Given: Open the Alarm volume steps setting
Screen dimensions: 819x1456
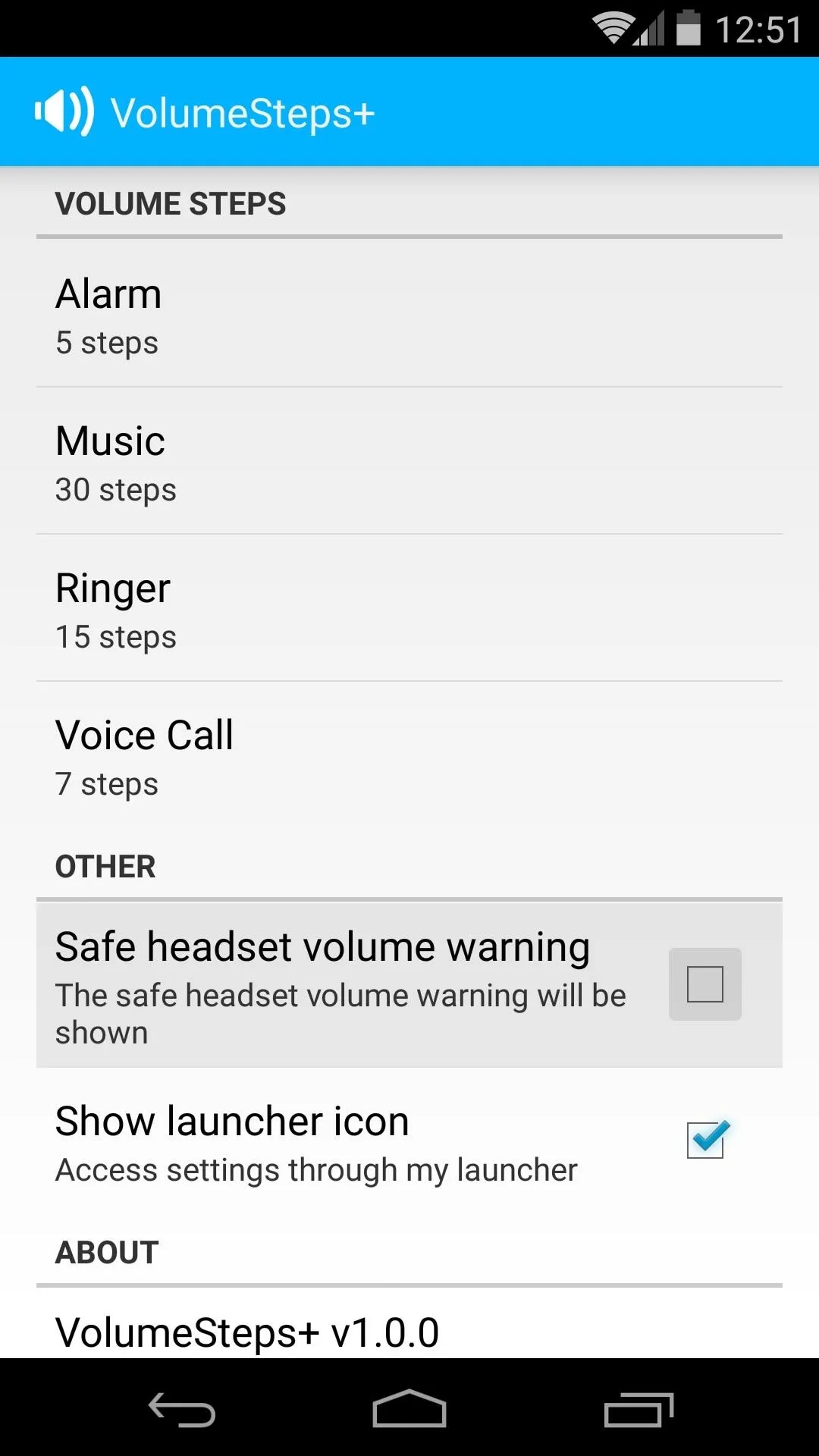Looking at the screenshot, I should (409, 314).
